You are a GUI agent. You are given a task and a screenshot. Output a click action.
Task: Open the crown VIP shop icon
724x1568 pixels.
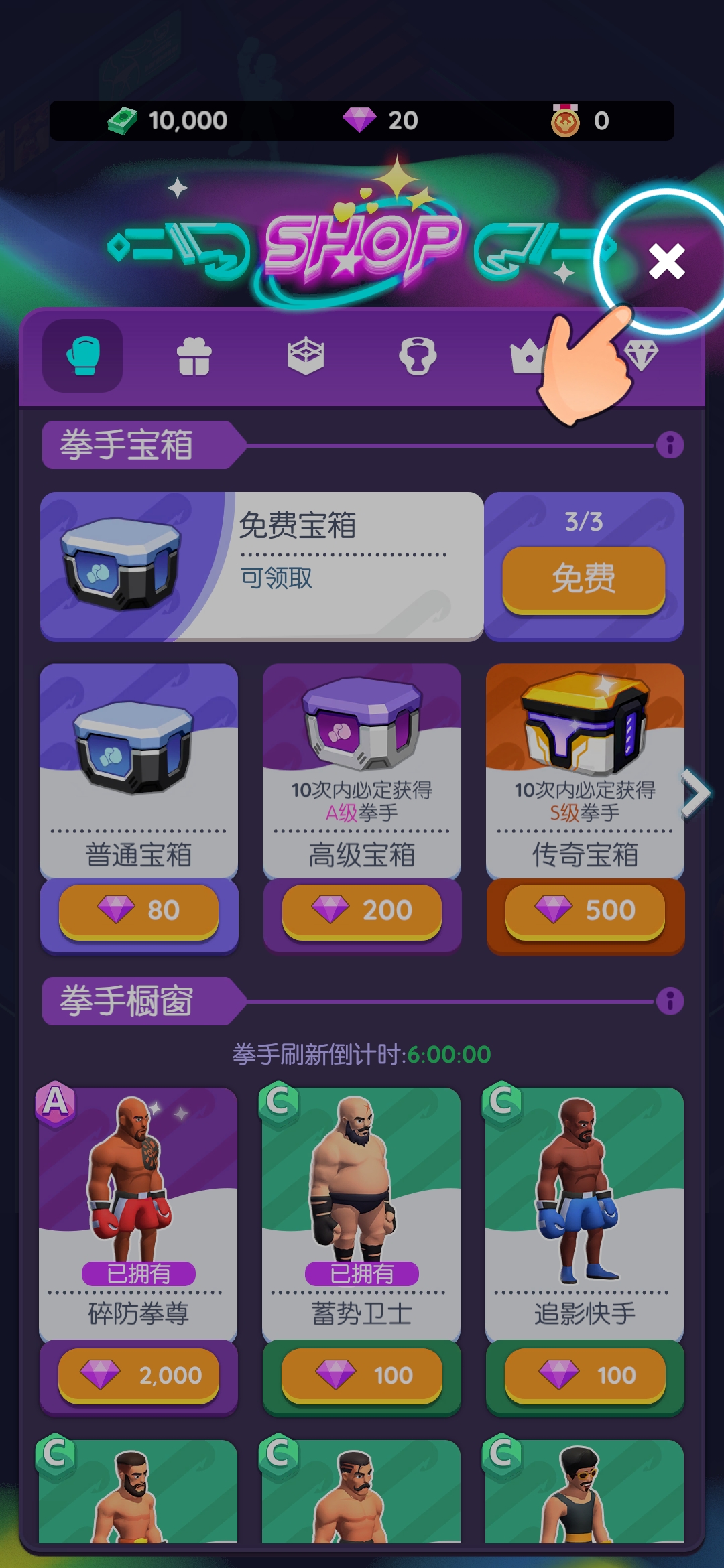click(528, 355)
